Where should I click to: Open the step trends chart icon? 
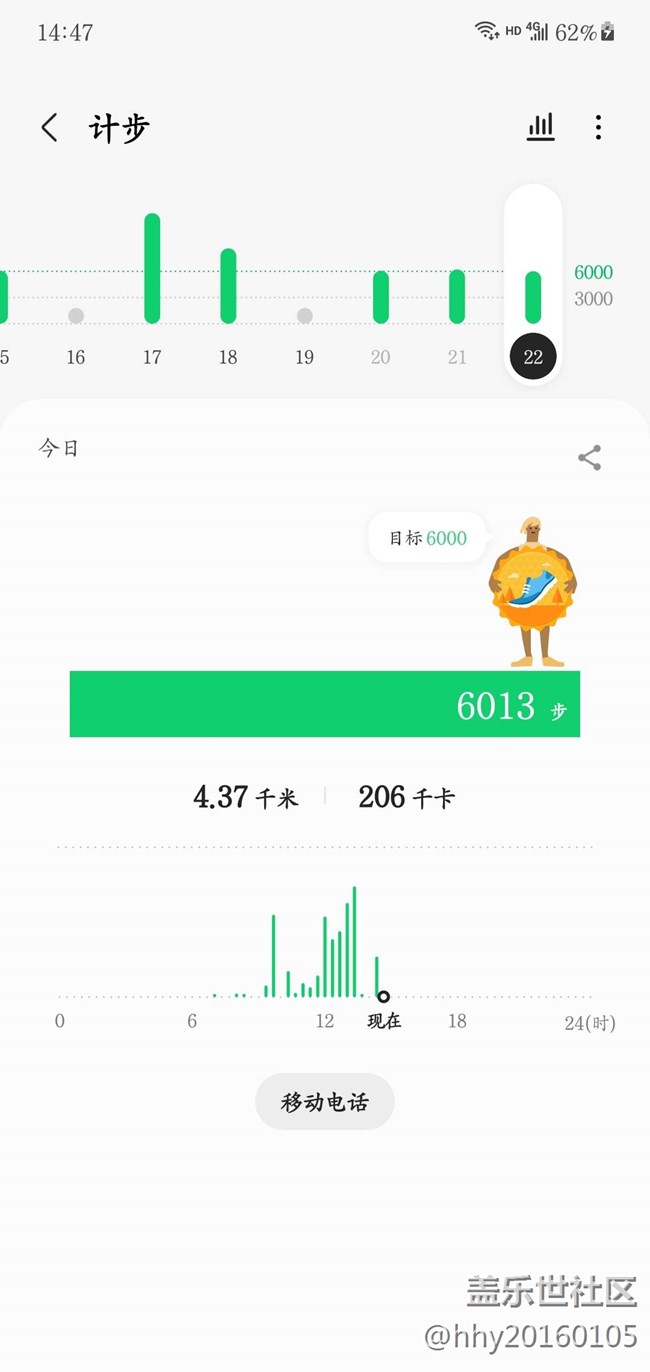(540, 127)
